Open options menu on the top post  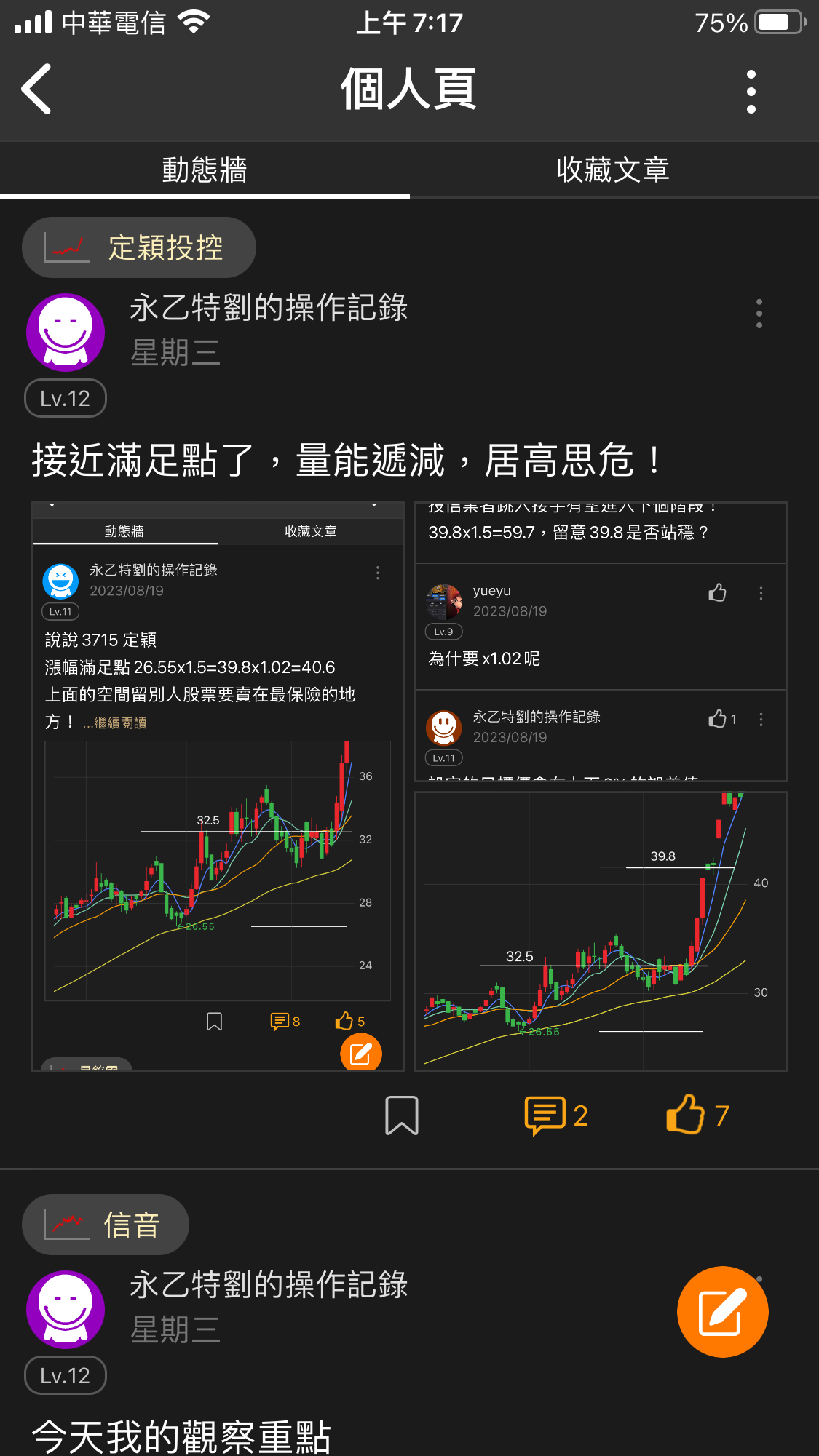(x=759, y=313)
